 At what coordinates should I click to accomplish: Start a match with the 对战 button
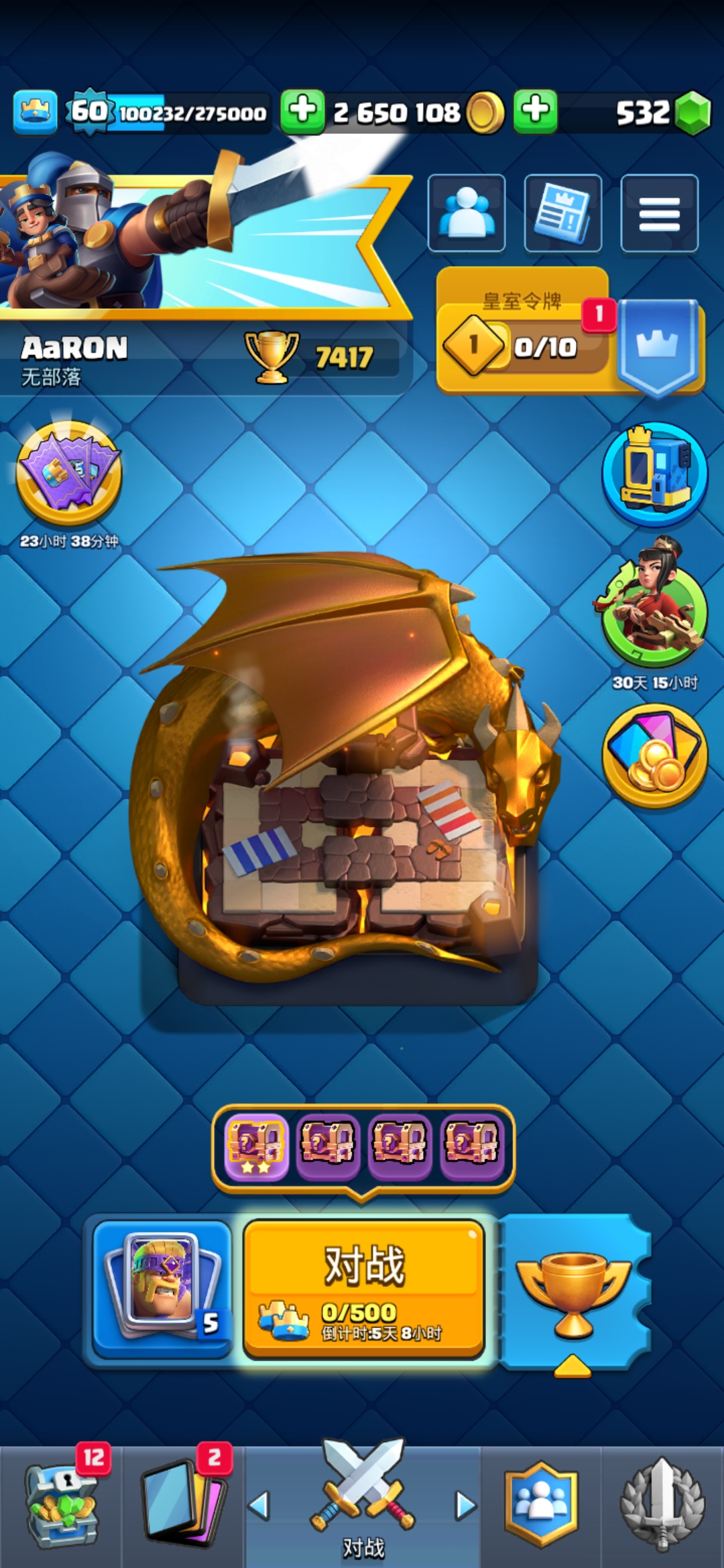[363, 1288]
